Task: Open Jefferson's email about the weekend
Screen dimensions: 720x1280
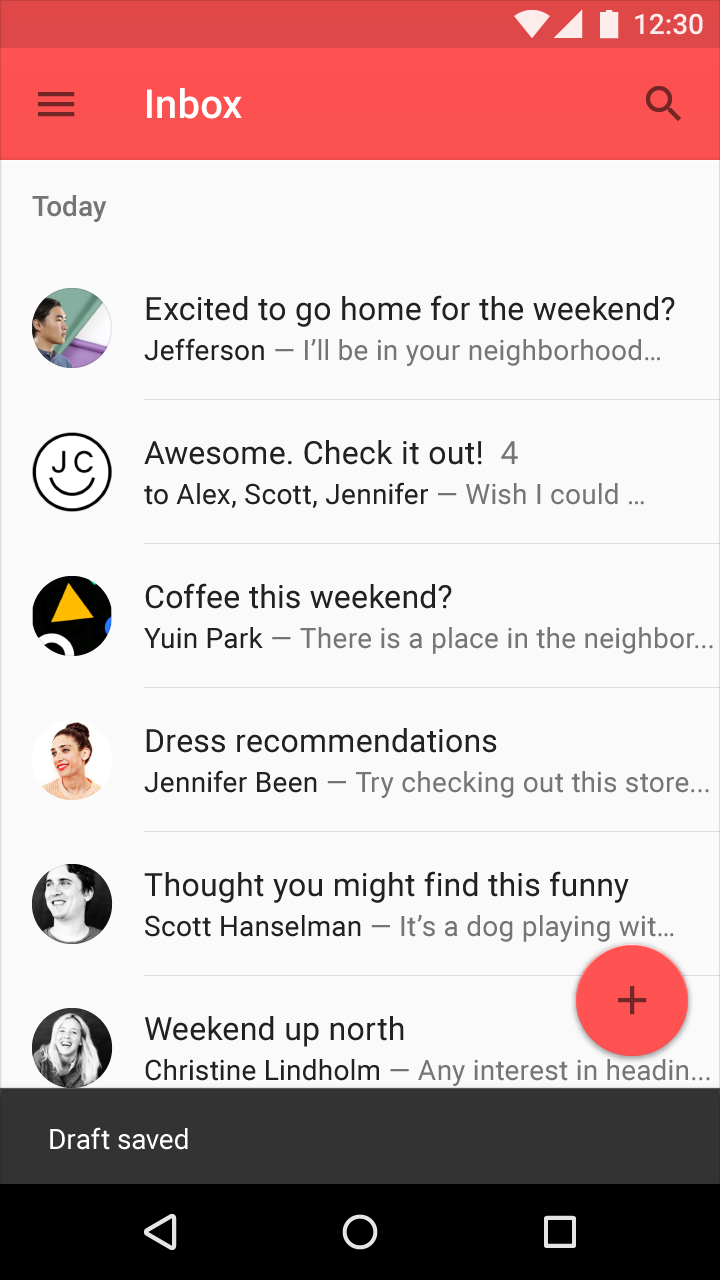Action: (360, 328)
